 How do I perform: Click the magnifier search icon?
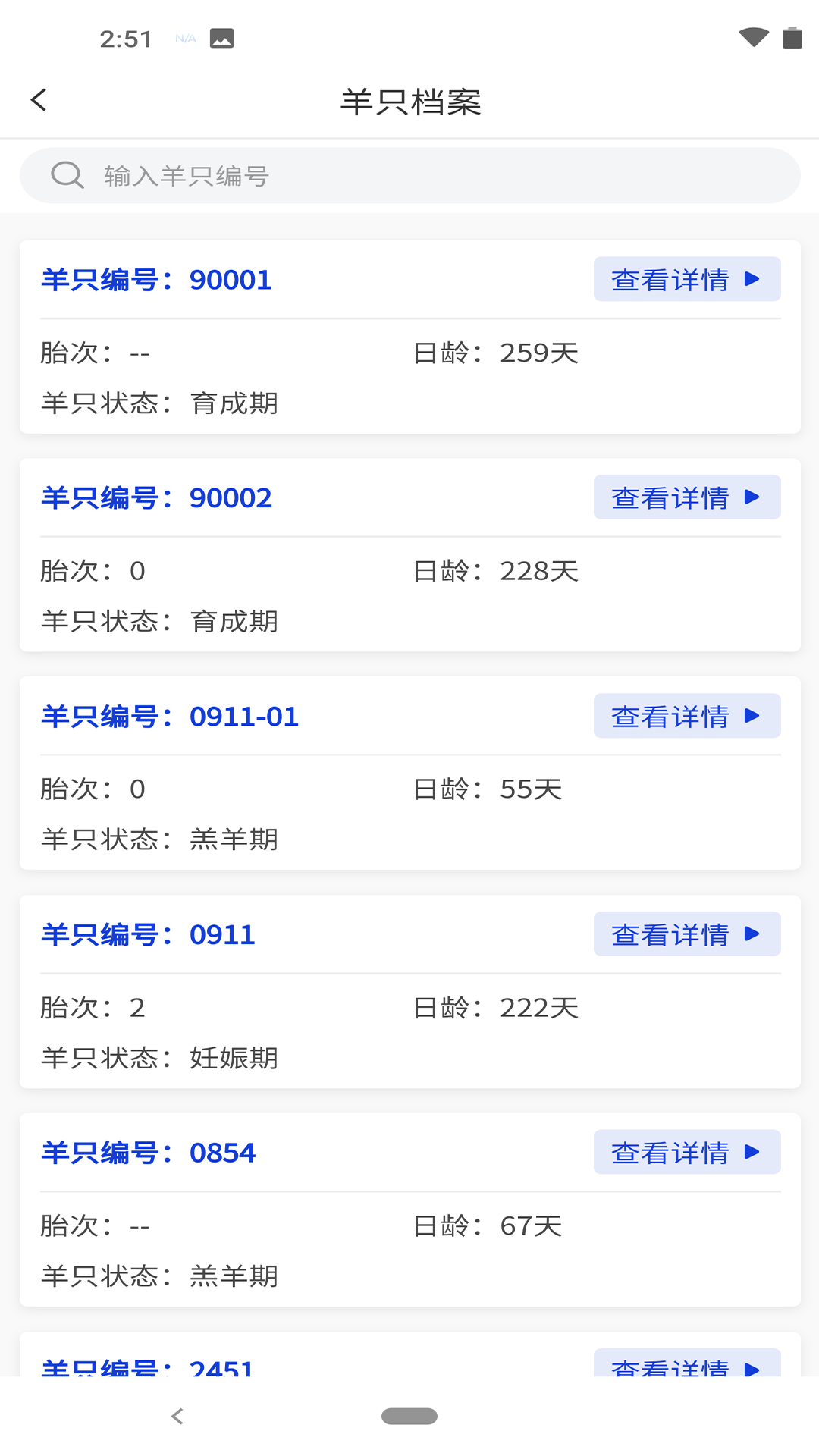point(68,175)
